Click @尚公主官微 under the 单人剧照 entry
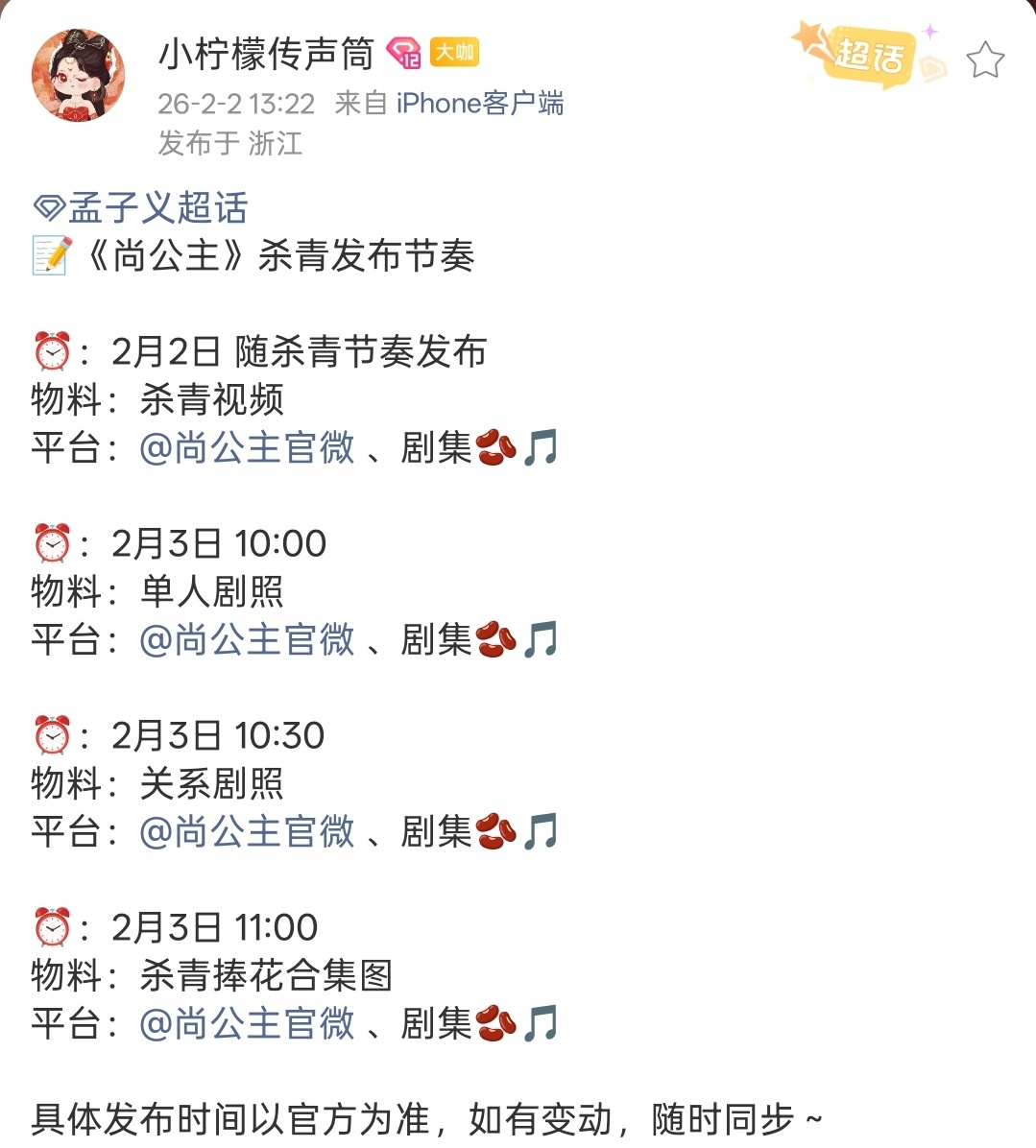Image resolution: width=1036 pixels, height=1148 pixels. point(245,639)
